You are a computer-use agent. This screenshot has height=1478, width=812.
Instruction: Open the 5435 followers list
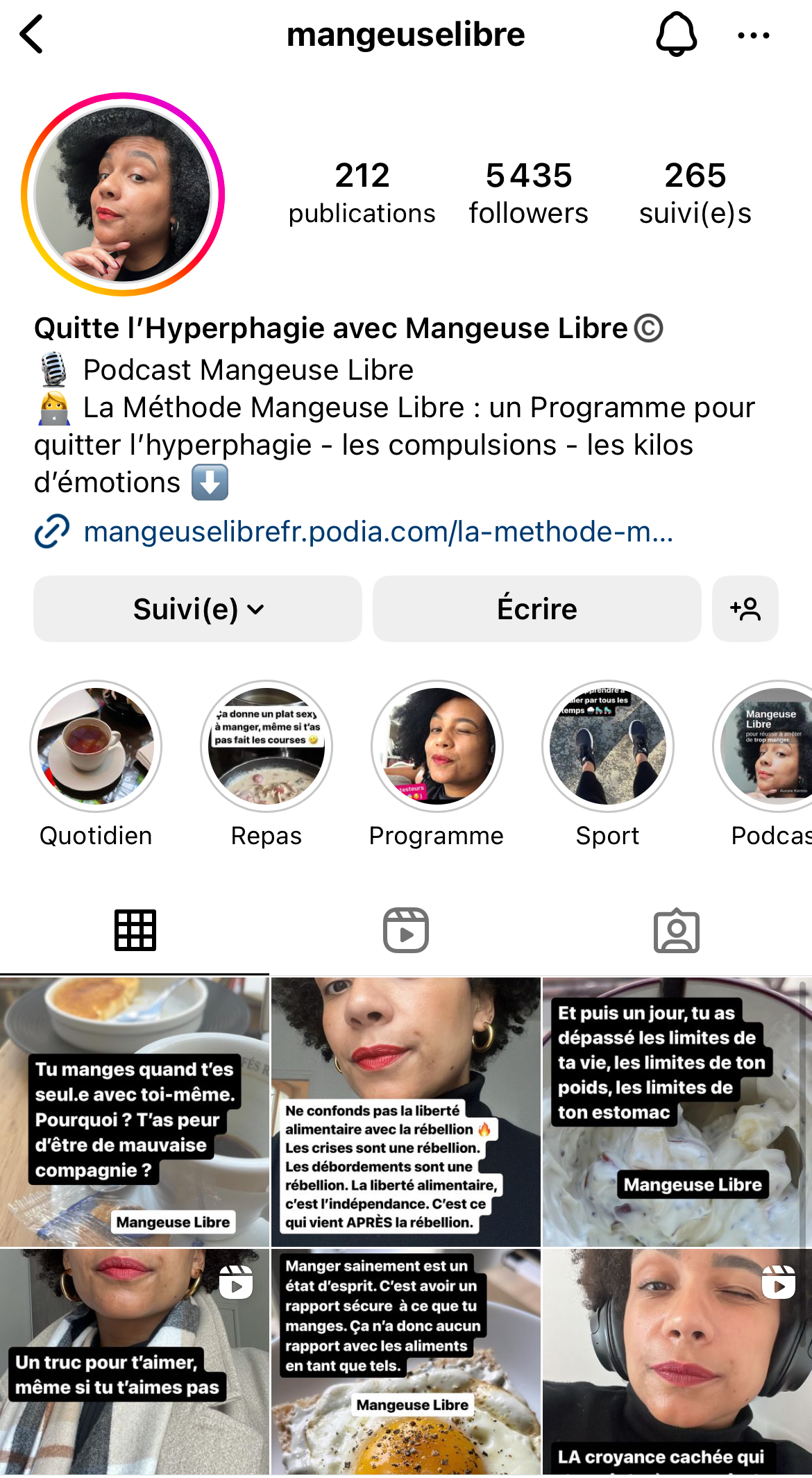[x=528, y=193]
